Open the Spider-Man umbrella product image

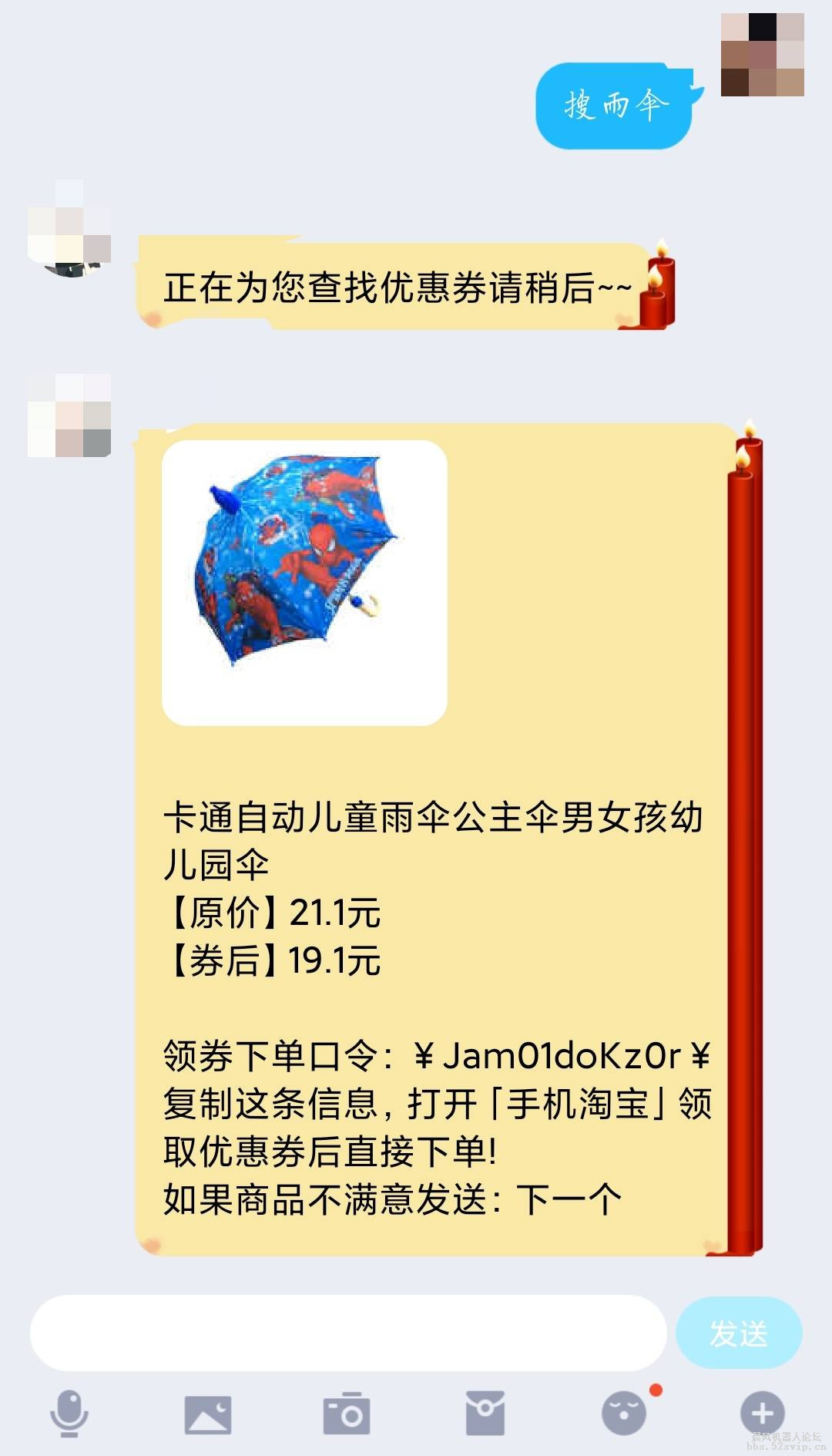tap(304, 578)
